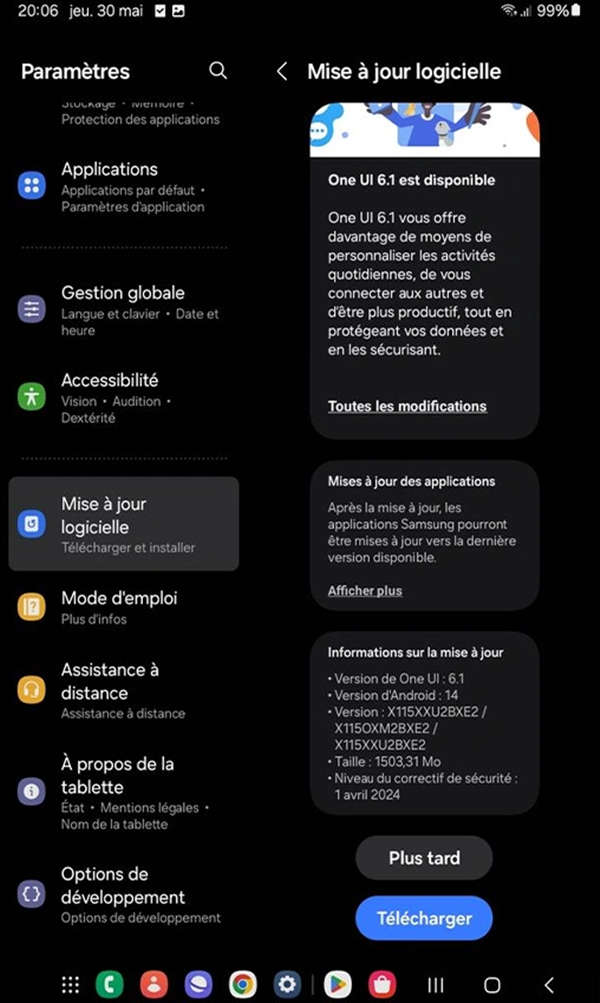Open Applications settings
This screenshot has width=600, height=1003.
tap(123, 186)
